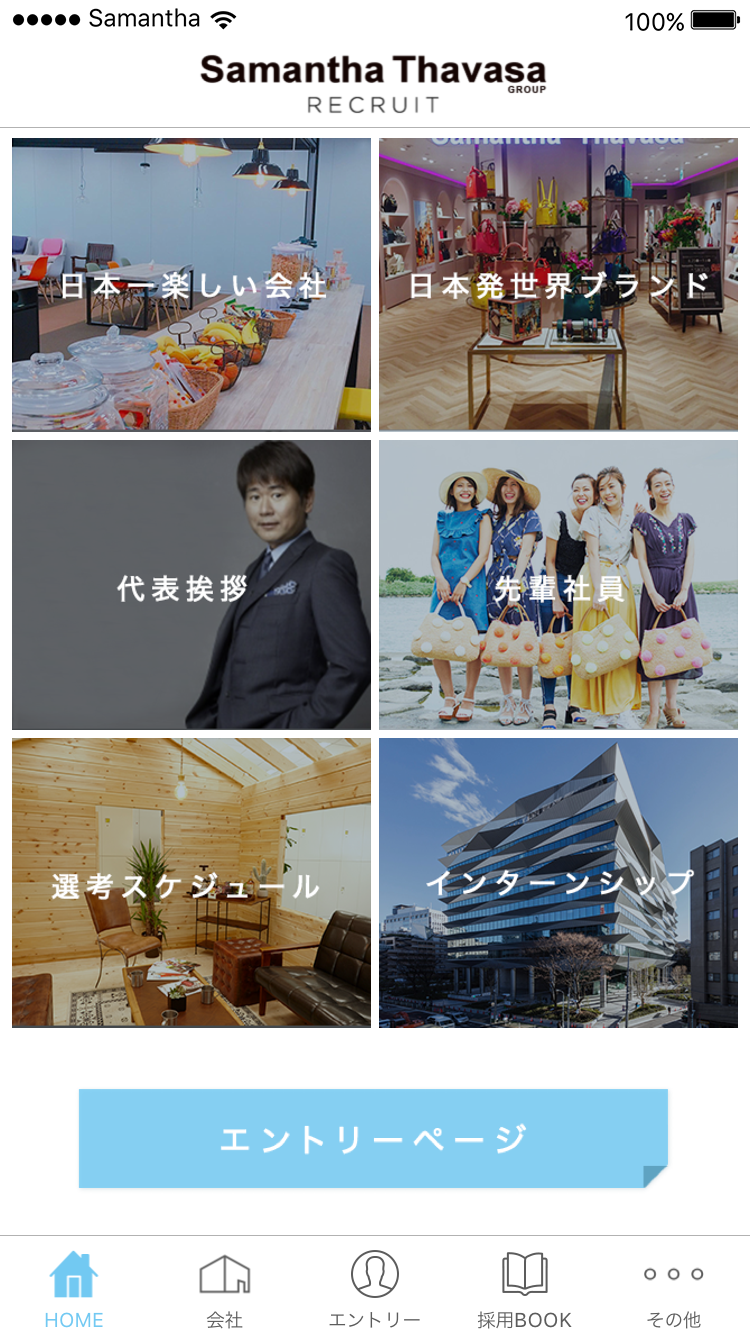Viewport: 750px width, 1334px height.
Task: Open the 先輩社員 tile
Action: [x=558, y=585]
